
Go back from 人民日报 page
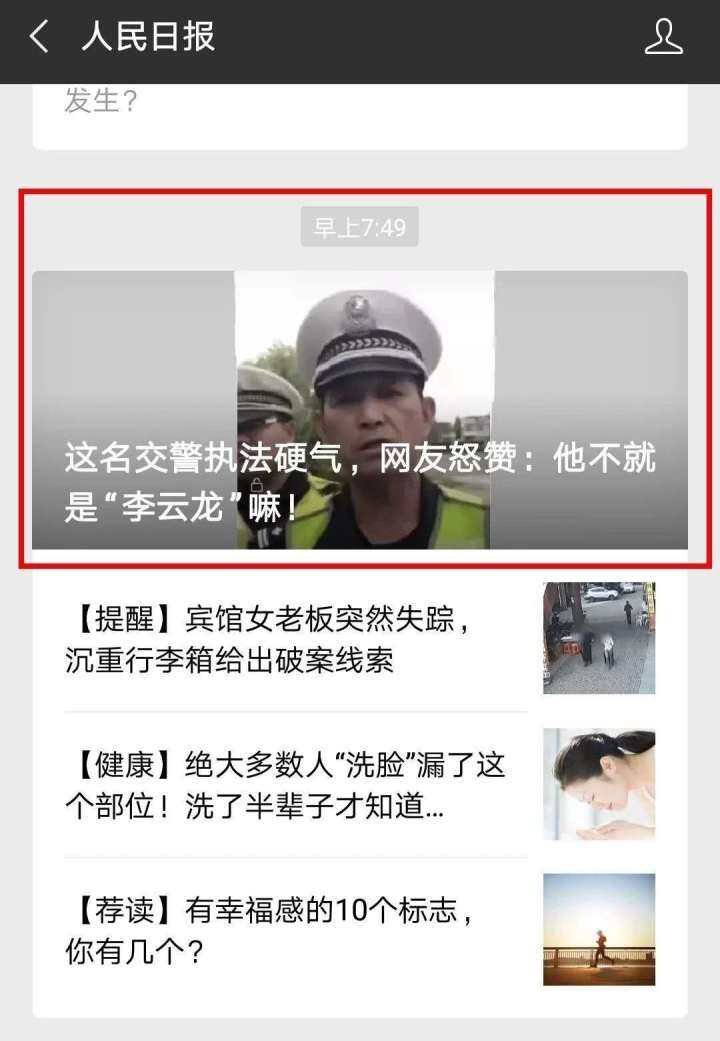[39, 38]
